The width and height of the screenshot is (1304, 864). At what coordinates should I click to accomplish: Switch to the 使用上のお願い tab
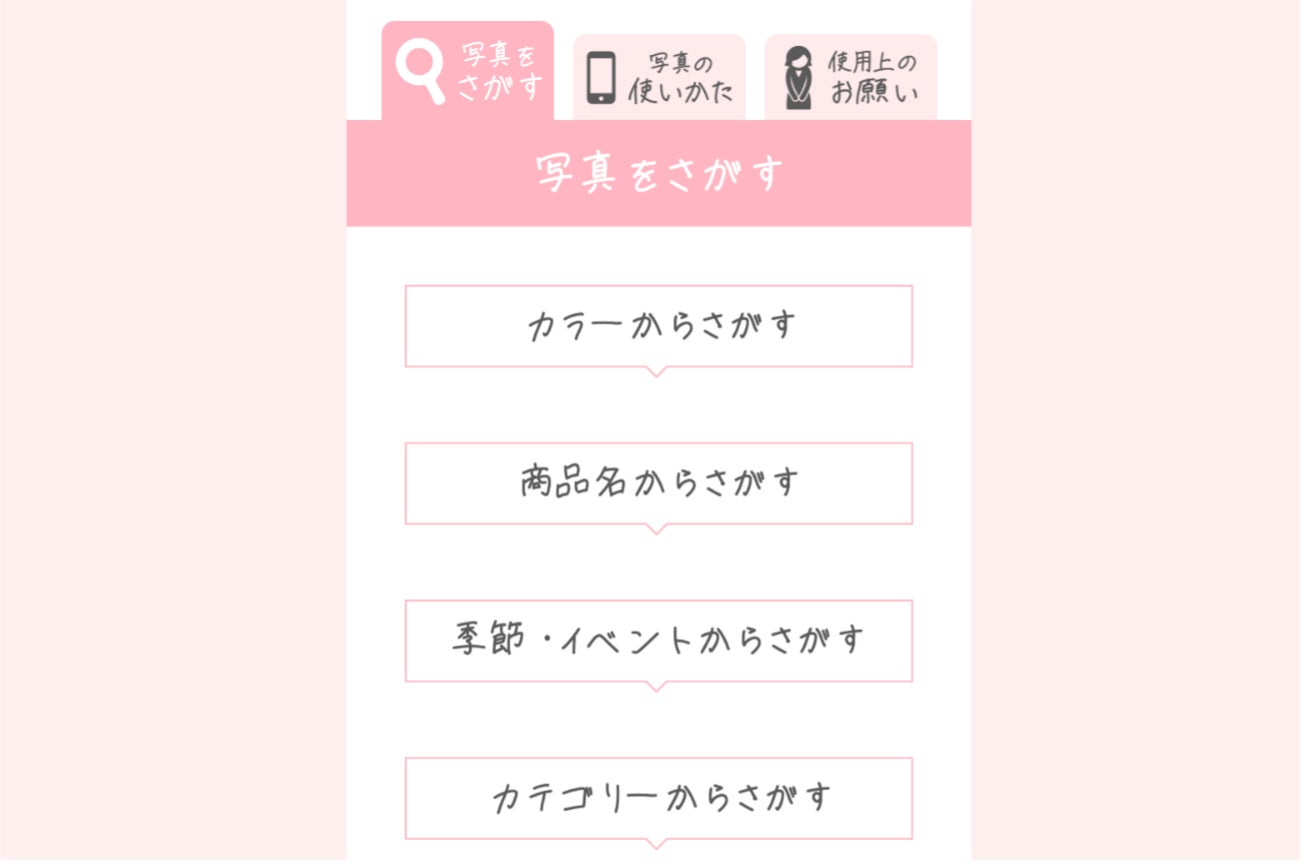851,78
